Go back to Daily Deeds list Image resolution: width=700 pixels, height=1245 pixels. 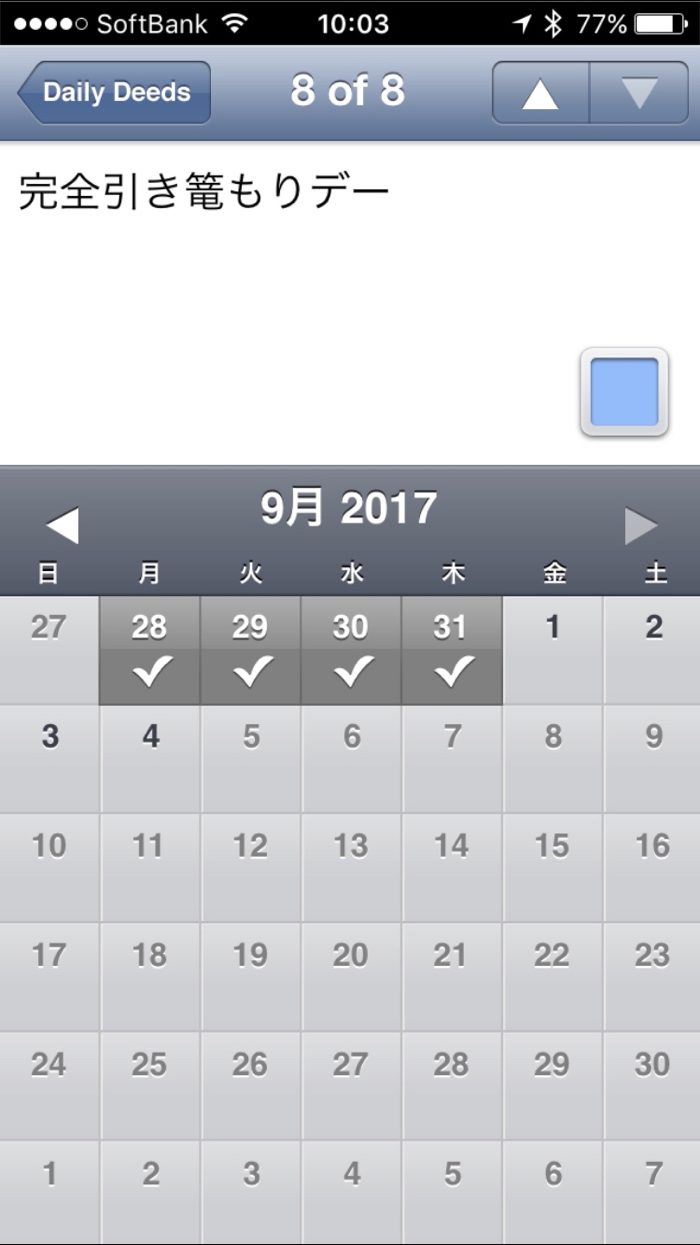point(113,93)
